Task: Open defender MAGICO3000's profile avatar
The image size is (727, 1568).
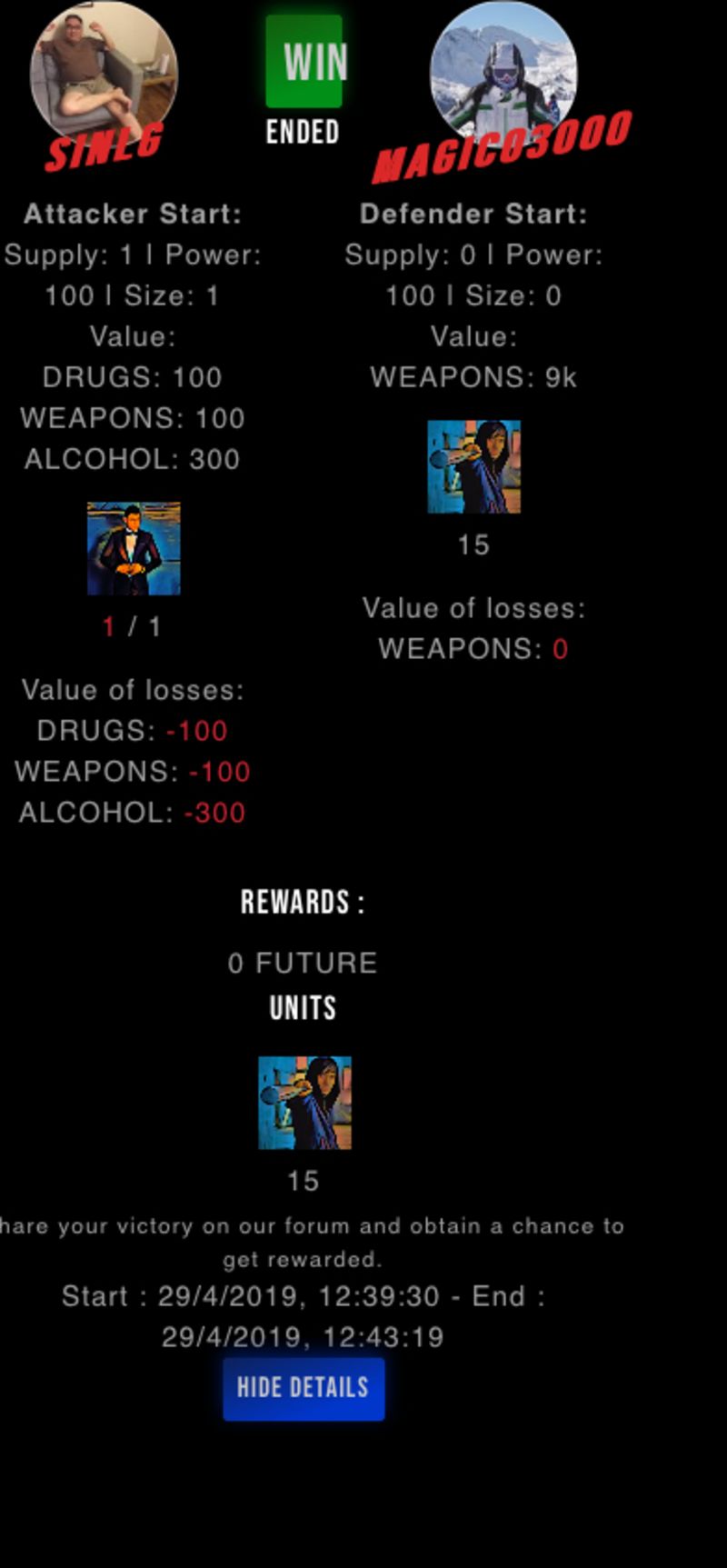Action: coord(503,73)
